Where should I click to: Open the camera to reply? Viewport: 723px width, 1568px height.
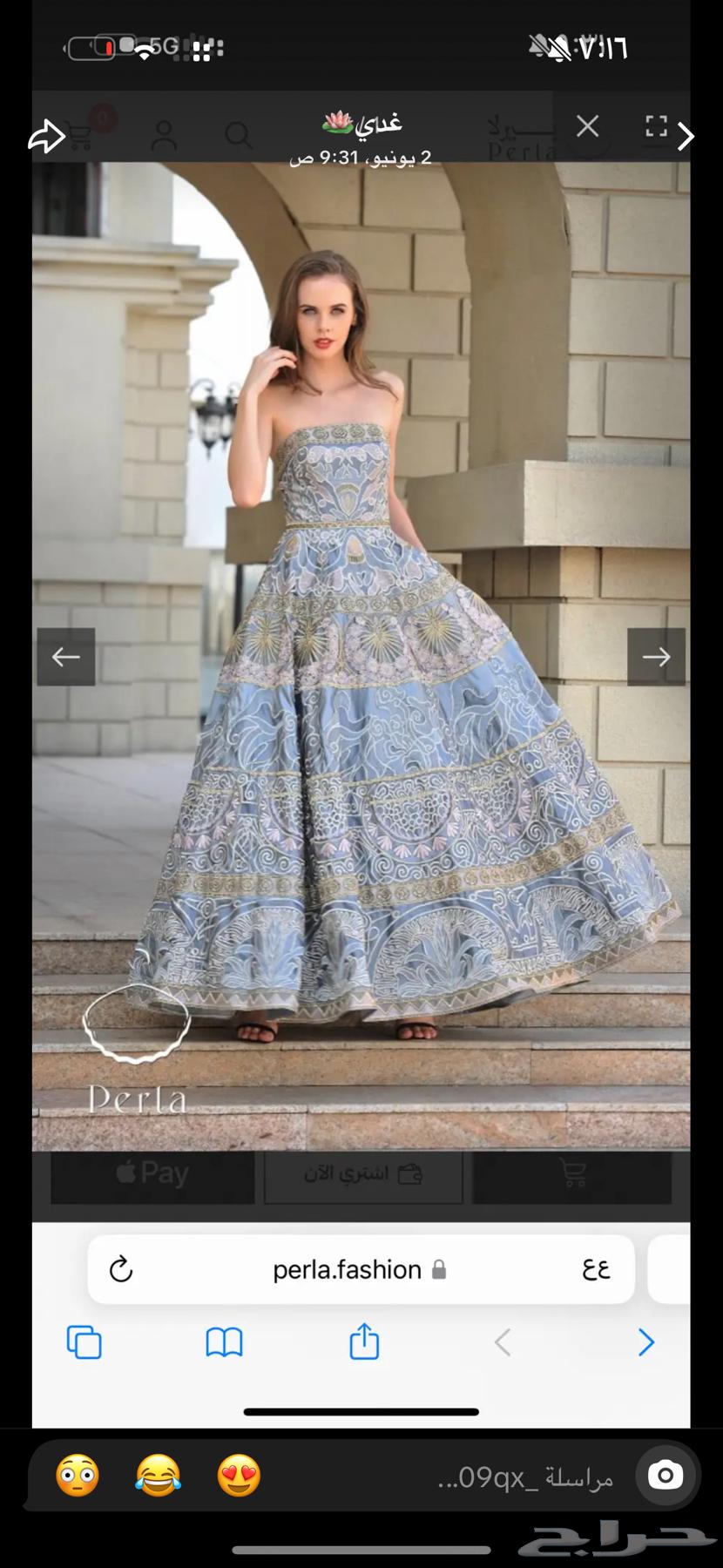666,1476
